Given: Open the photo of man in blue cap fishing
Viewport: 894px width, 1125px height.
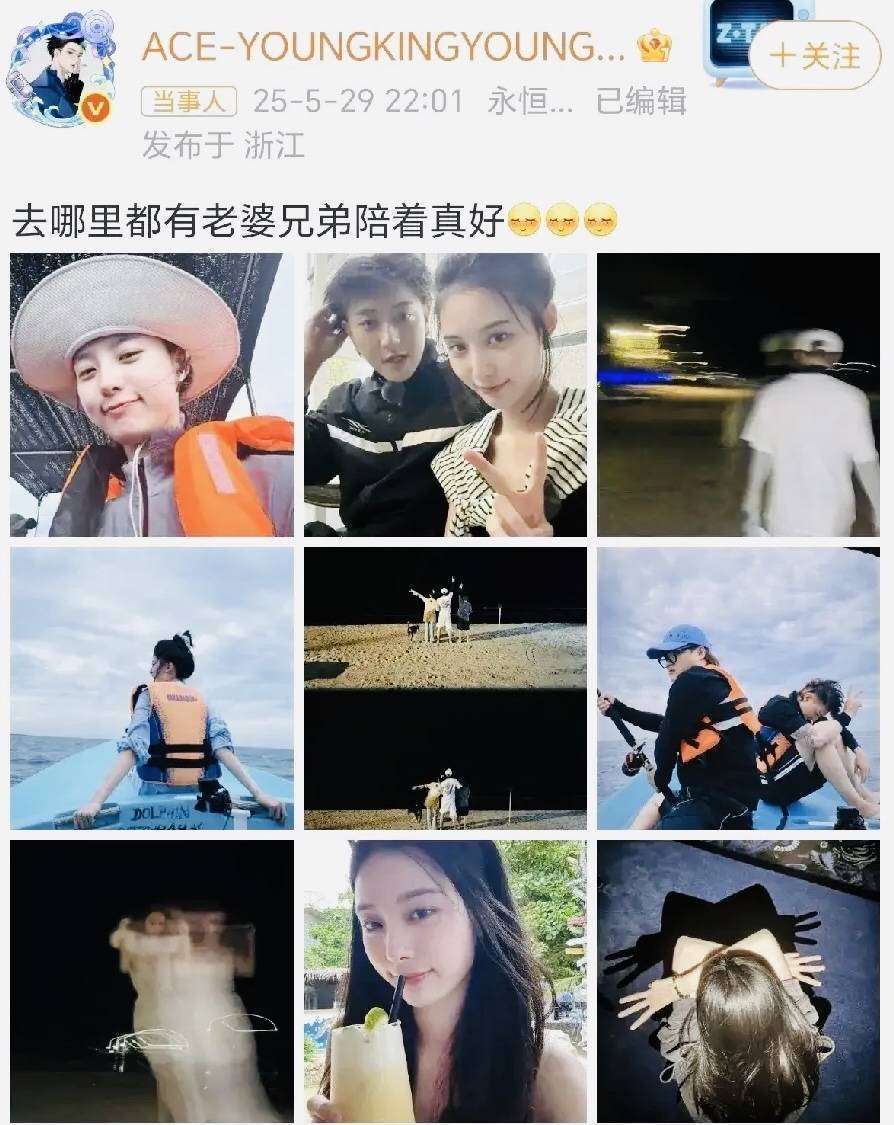Looking at the screenshot, I should (738, 688).
